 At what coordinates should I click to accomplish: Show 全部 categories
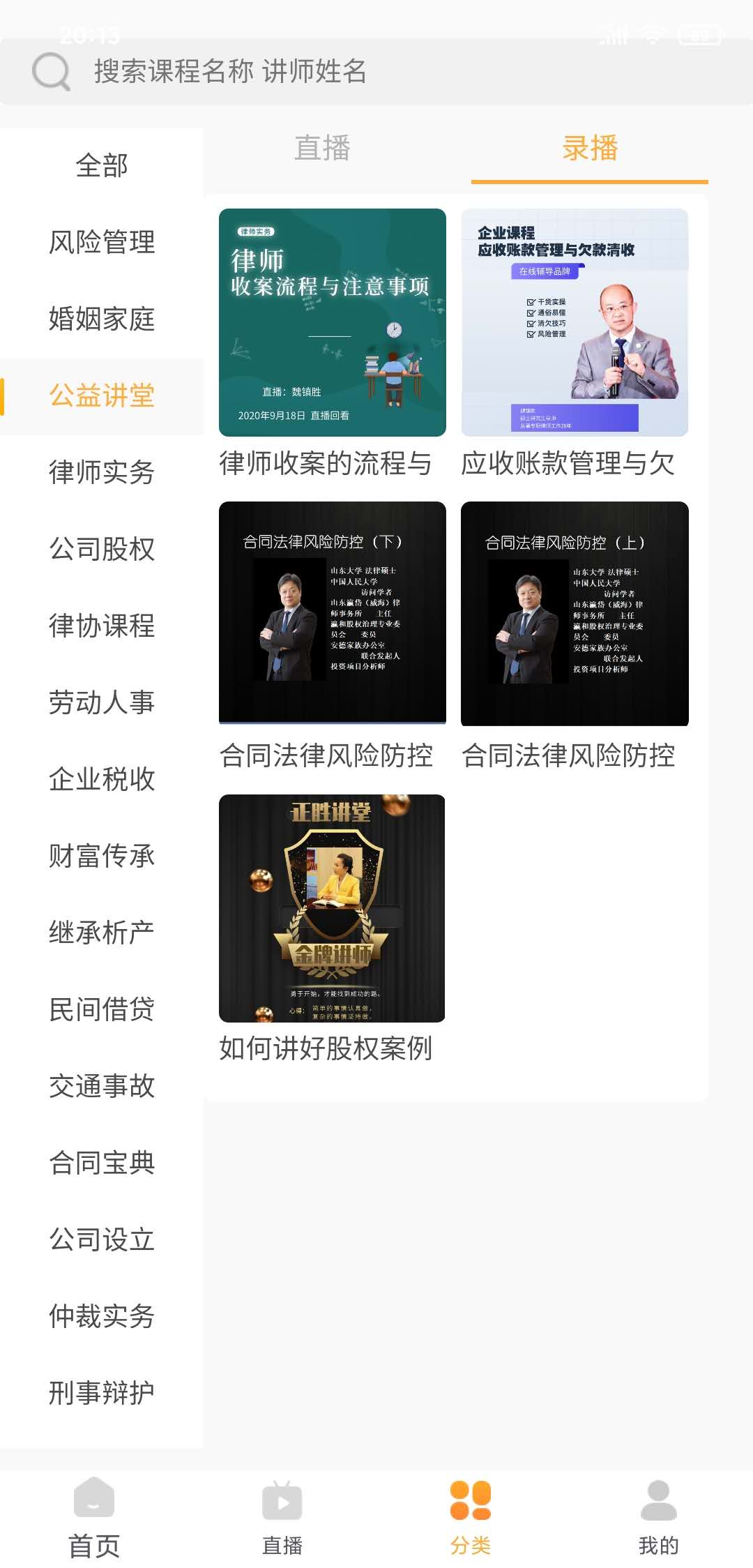[102, 166]
